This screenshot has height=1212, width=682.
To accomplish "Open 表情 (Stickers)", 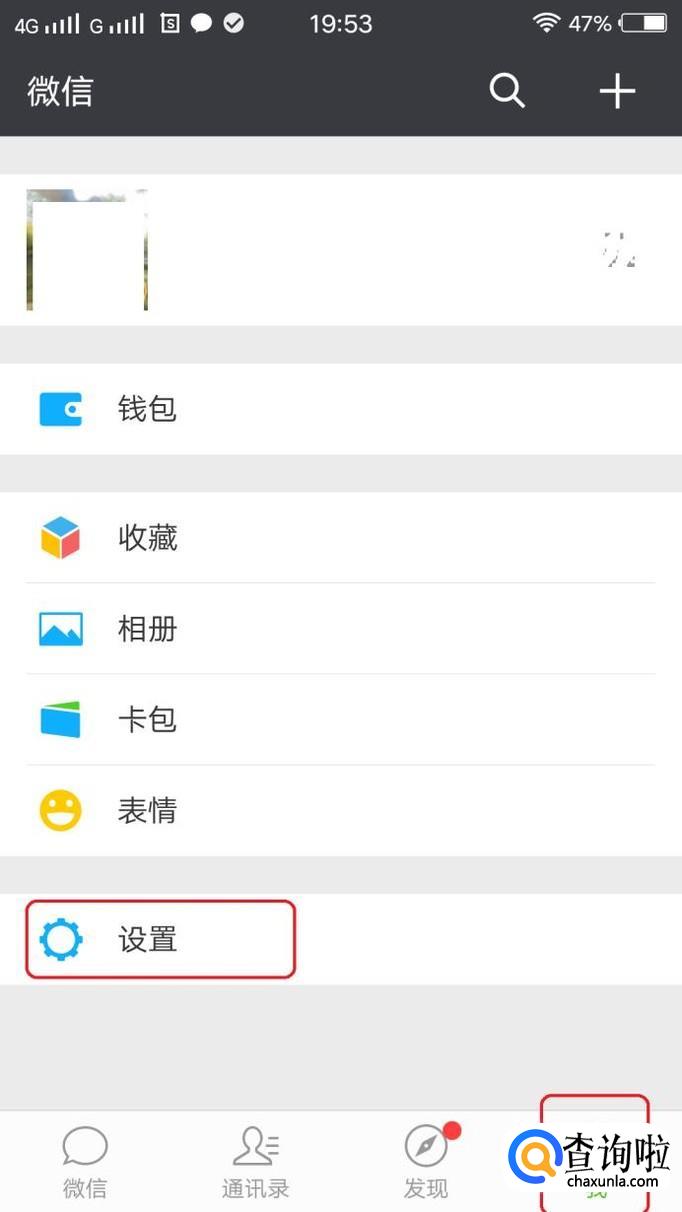I will click(x=340, y=811).
